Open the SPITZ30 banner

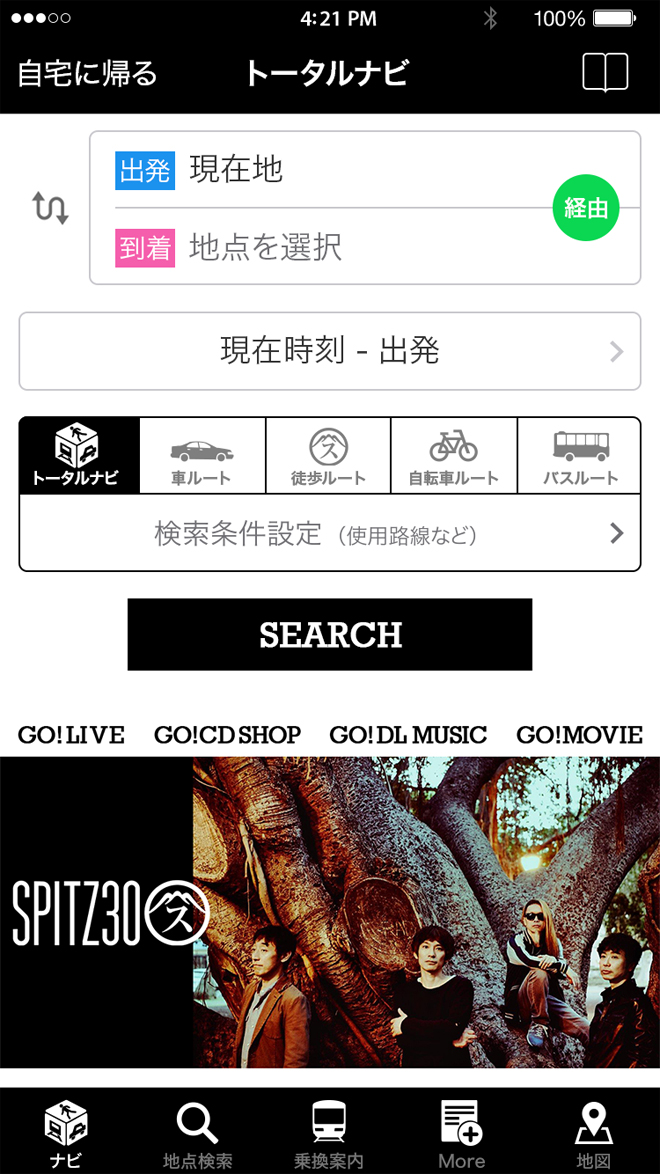click(x=330, y=912)
